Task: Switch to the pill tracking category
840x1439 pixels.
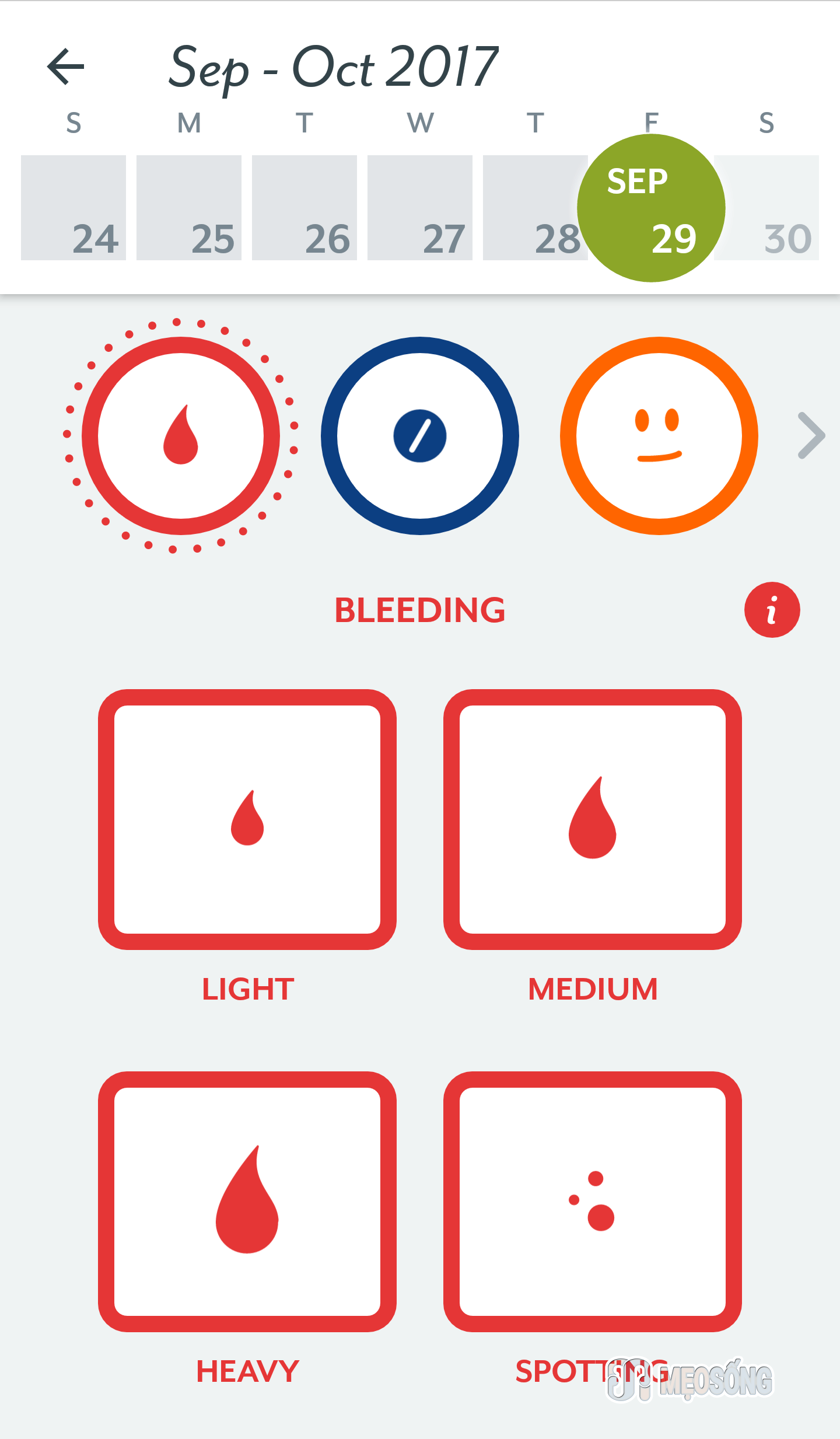Action: 420,436
